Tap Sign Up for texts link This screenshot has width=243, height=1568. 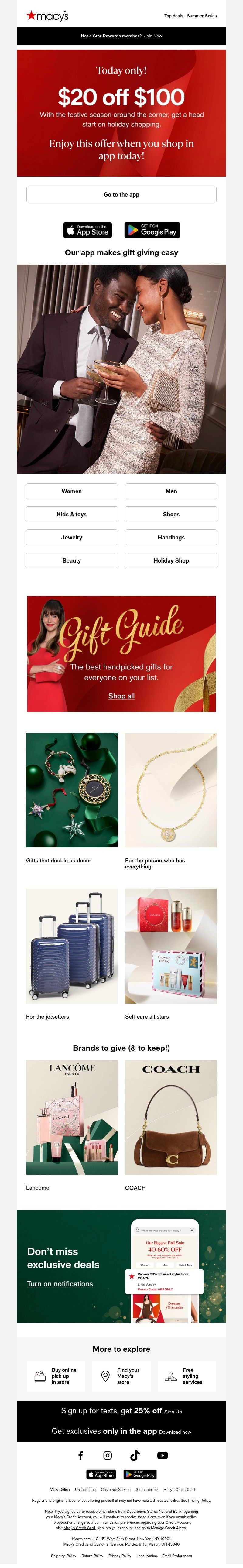(173, 1412)
